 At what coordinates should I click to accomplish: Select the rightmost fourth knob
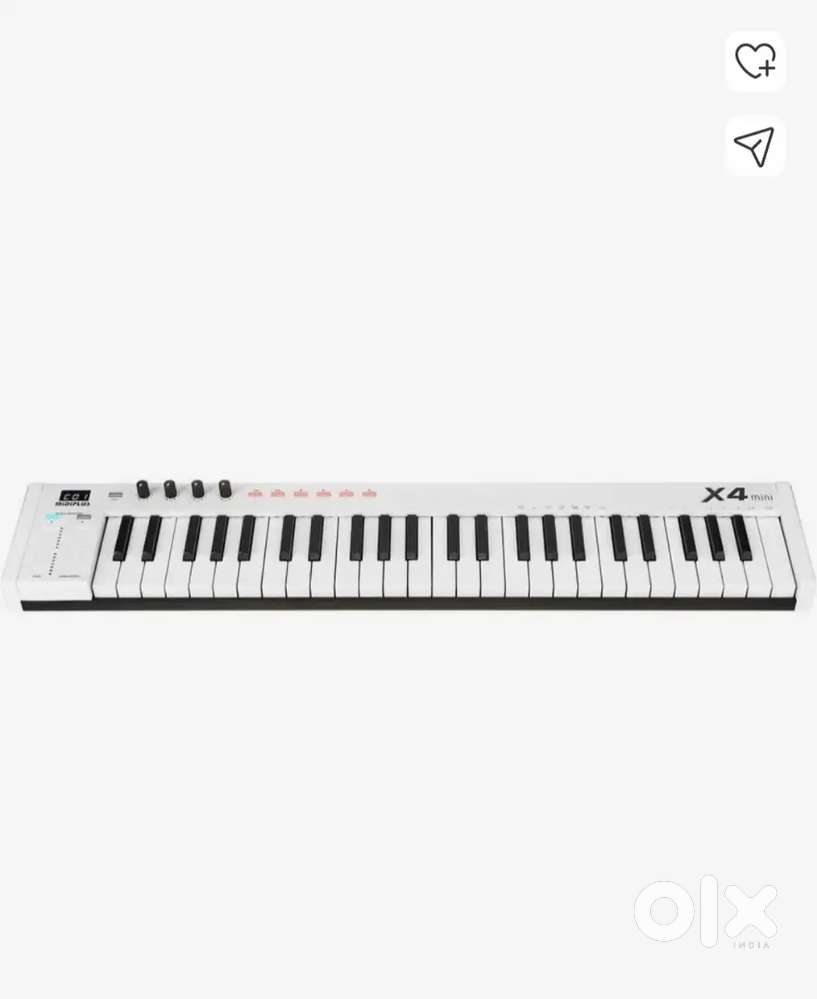pyautogui.click(x=222, y=487)
